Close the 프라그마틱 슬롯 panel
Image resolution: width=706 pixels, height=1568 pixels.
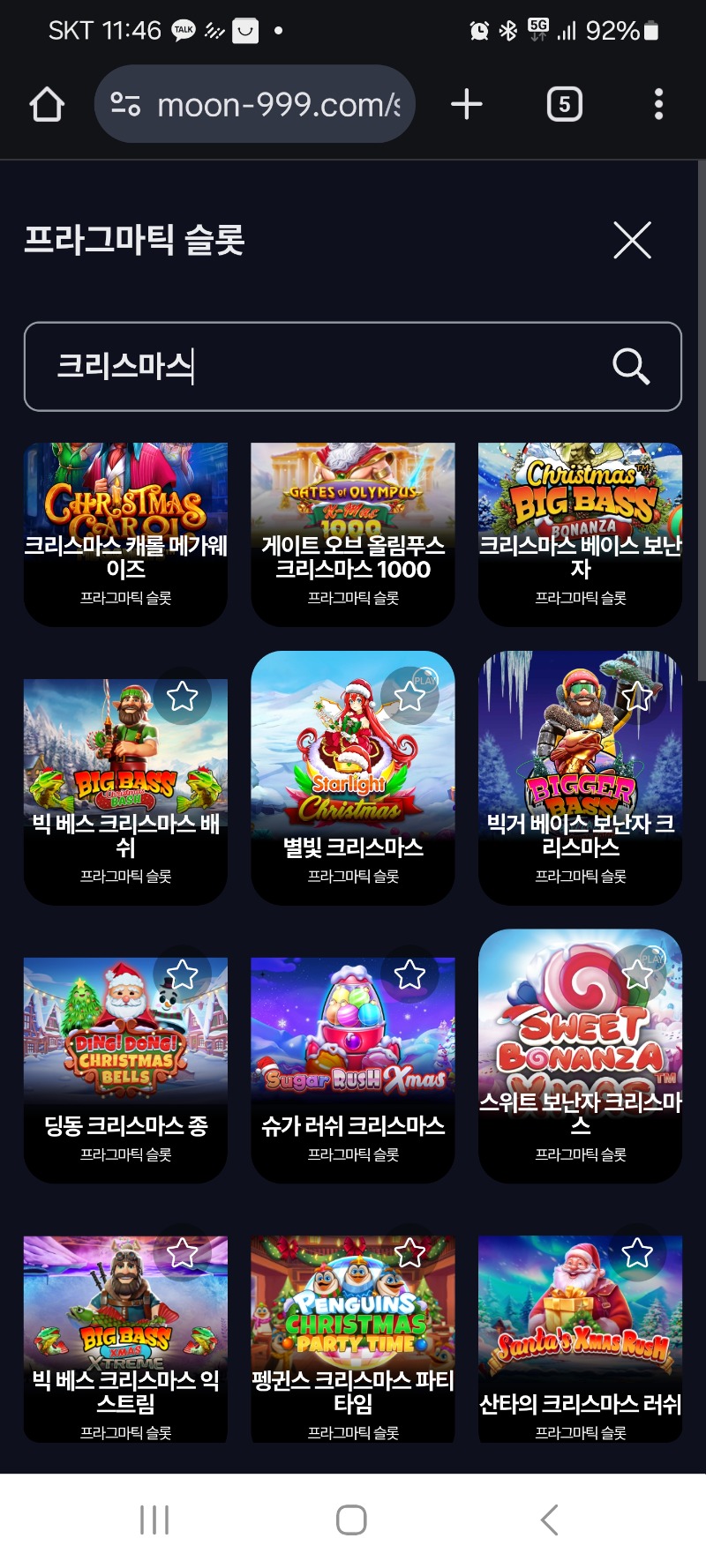tap(632, 240)
